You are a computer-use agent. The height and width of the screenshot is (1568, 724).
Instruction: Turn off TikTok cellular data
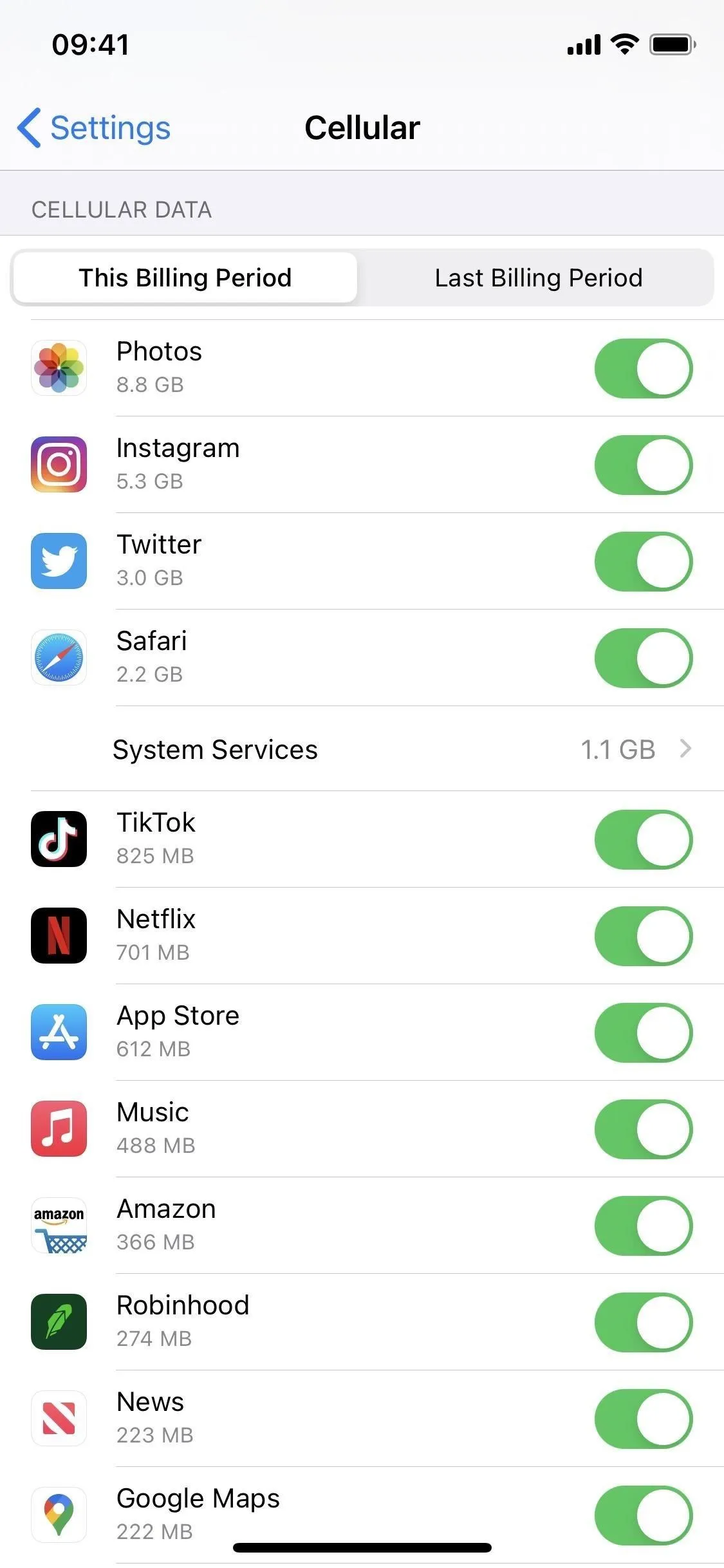(644, 839)
